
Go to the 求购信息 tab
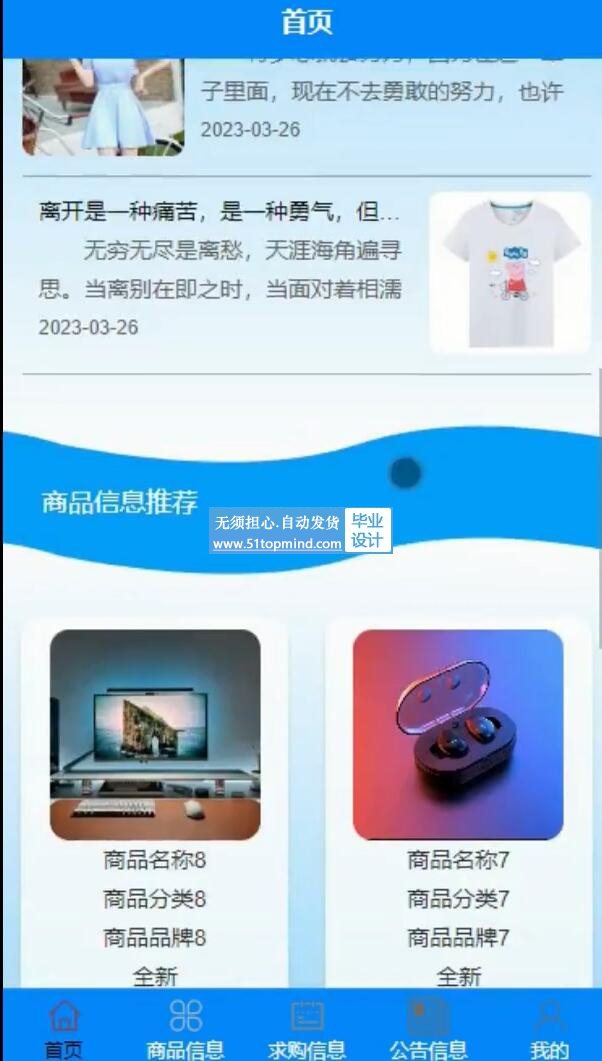[x=307, y=1029]
